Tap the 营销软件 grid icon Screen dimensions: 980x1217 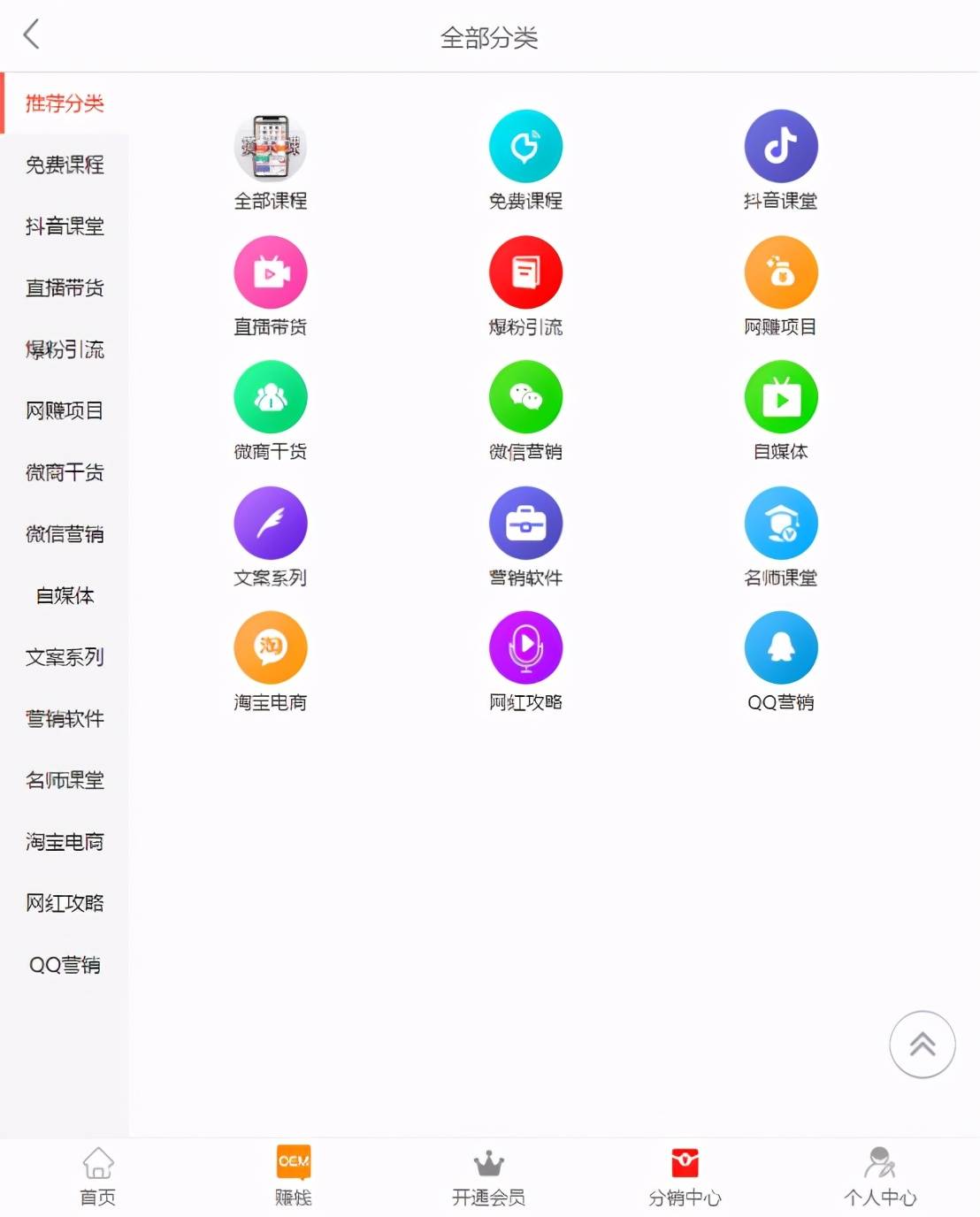[525, 524]
